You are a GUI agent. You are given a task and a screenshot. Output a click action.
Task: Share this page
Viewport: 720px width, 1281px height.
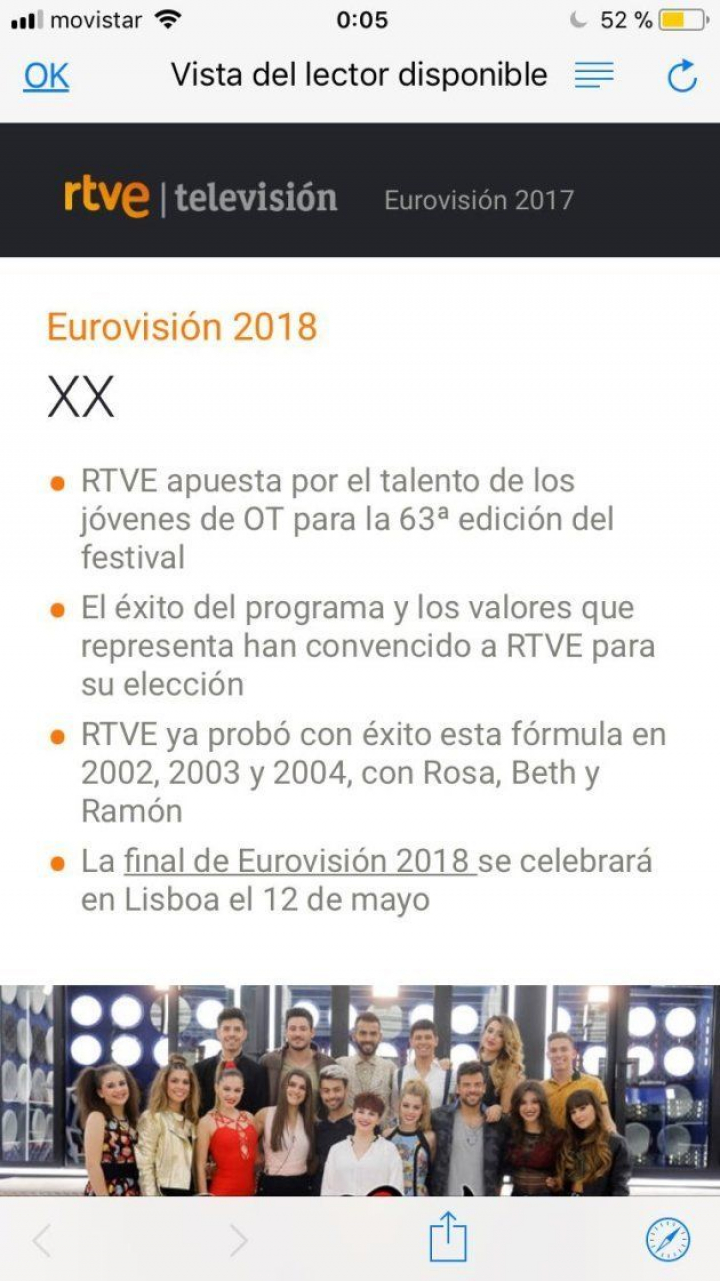[448, 1238]
